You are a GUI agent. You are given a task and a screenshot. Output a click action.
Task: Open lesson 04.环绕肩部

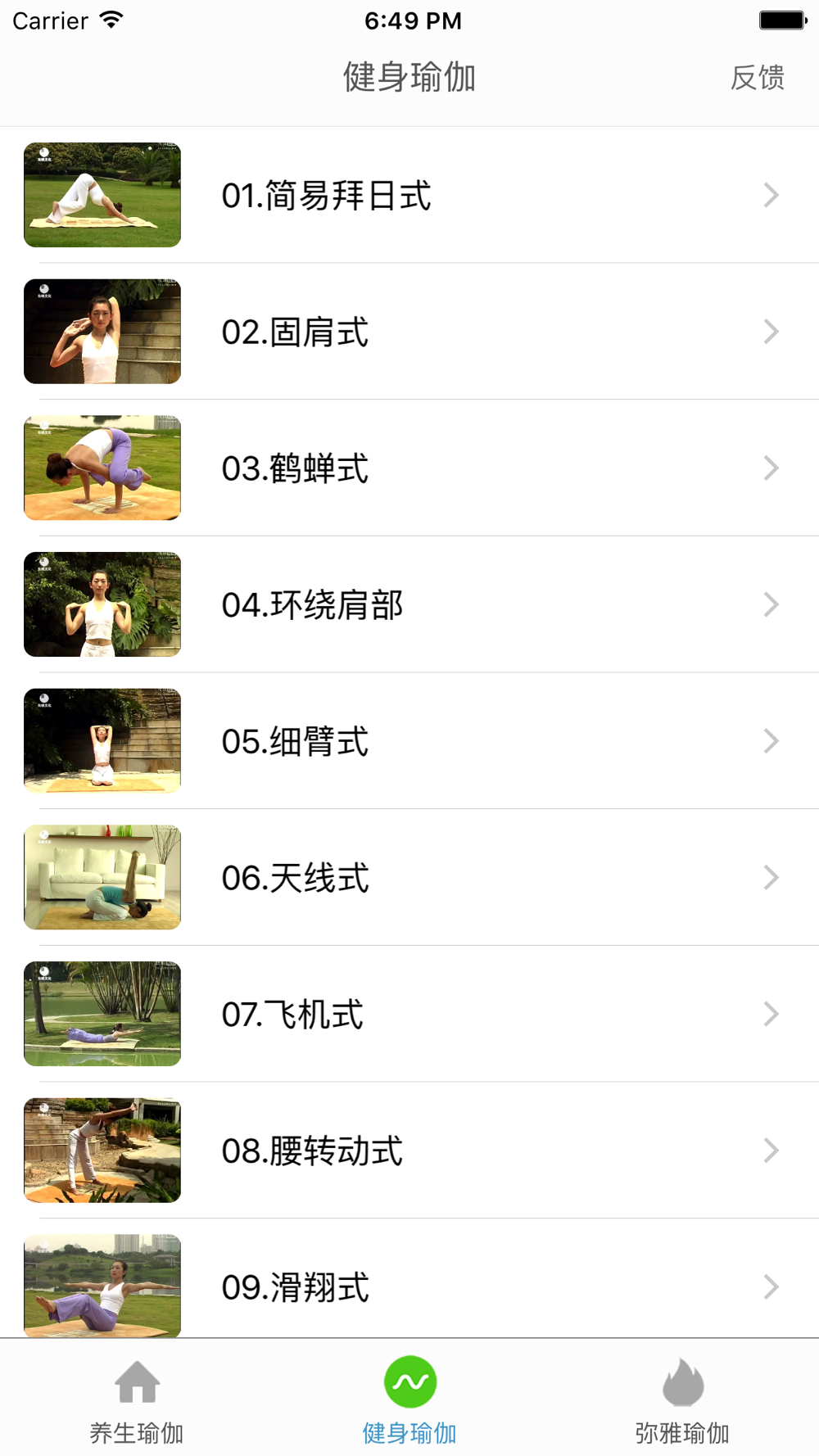coord(409,604)
